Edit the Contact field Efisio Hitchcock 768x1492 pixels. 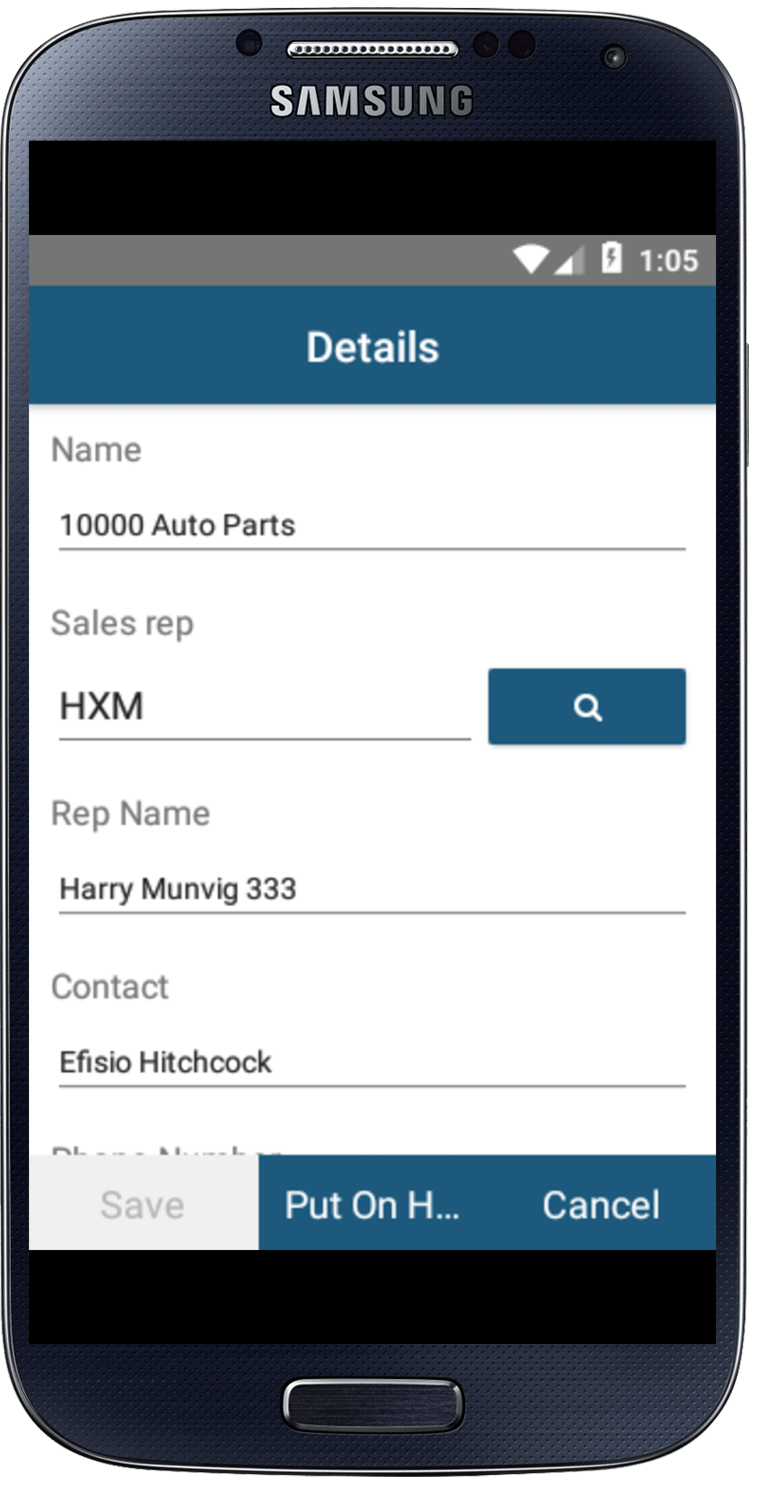372,1062
